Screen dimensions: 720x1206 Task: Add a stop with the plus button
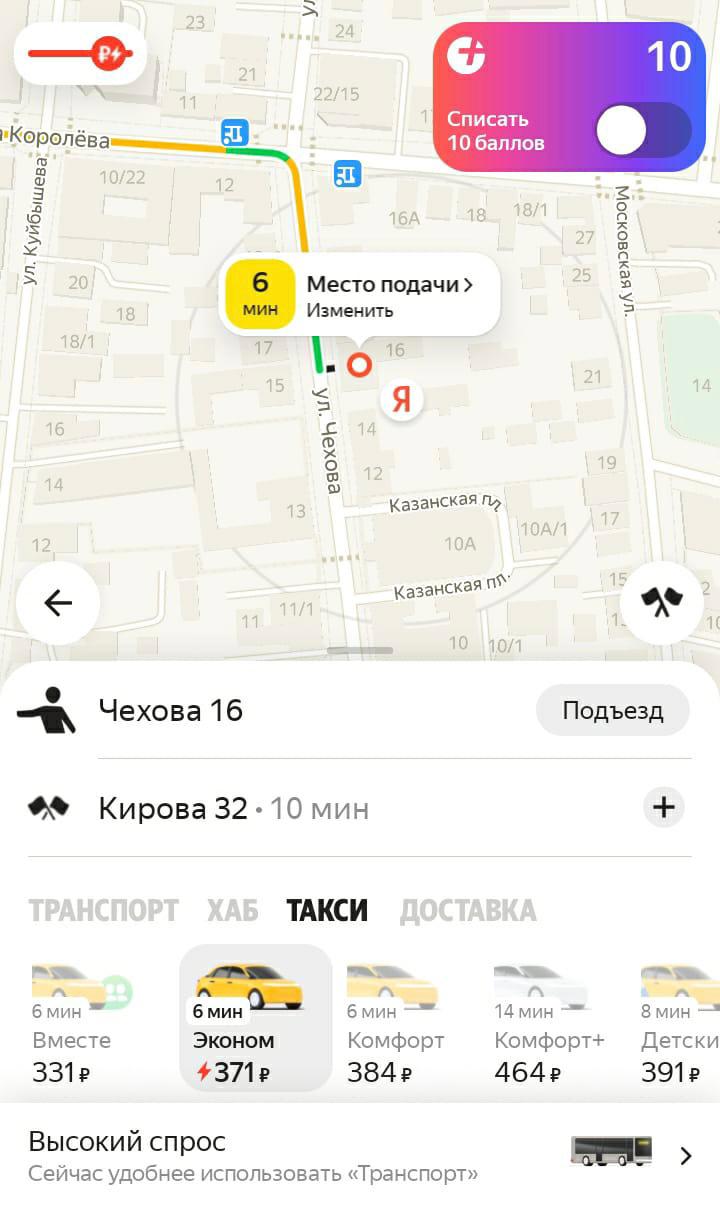tap(664, 807)
